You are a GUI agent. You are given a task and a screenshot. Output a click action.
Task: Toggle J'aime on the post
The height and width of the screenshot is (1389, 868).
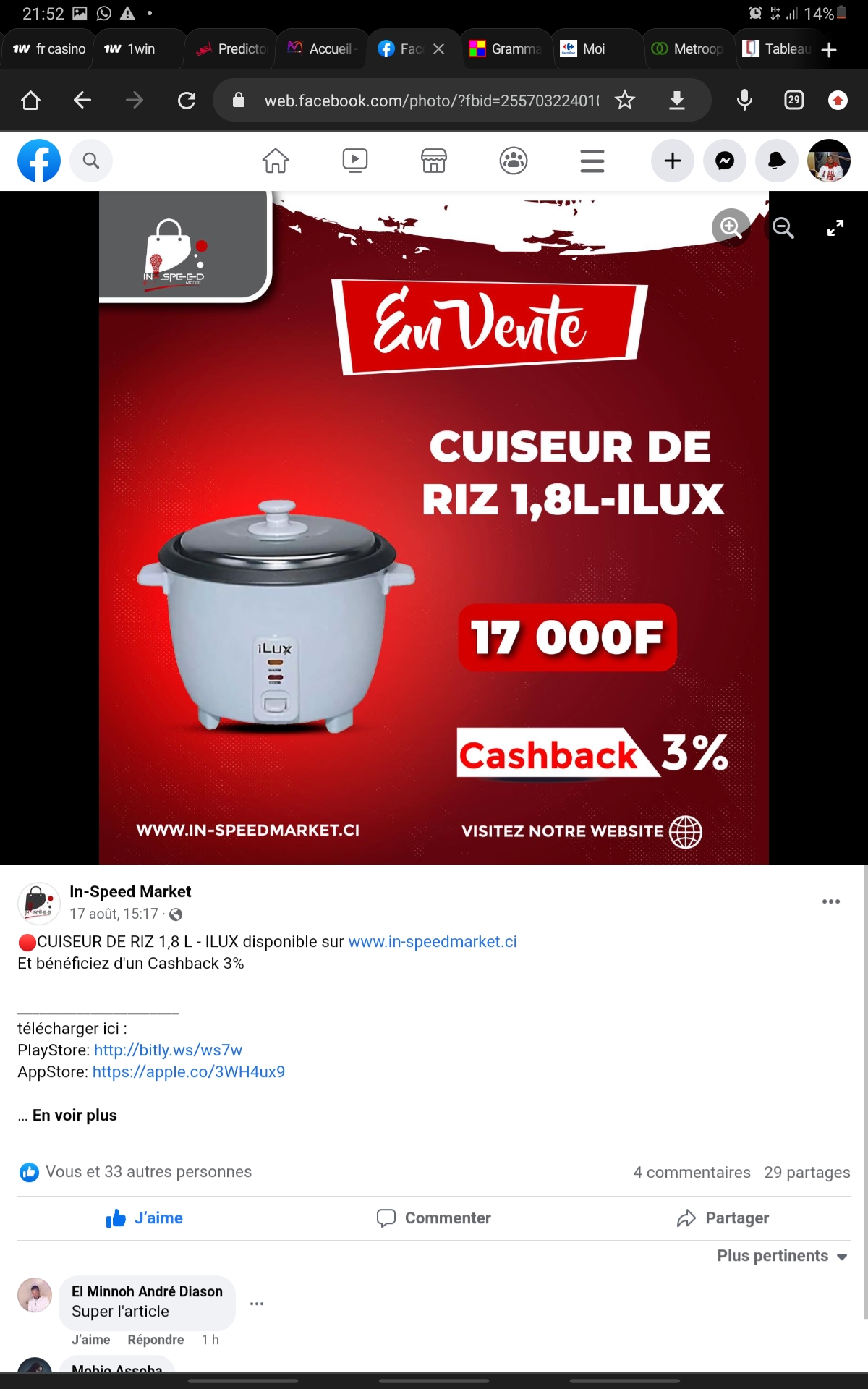click(x=145, y=1218)
